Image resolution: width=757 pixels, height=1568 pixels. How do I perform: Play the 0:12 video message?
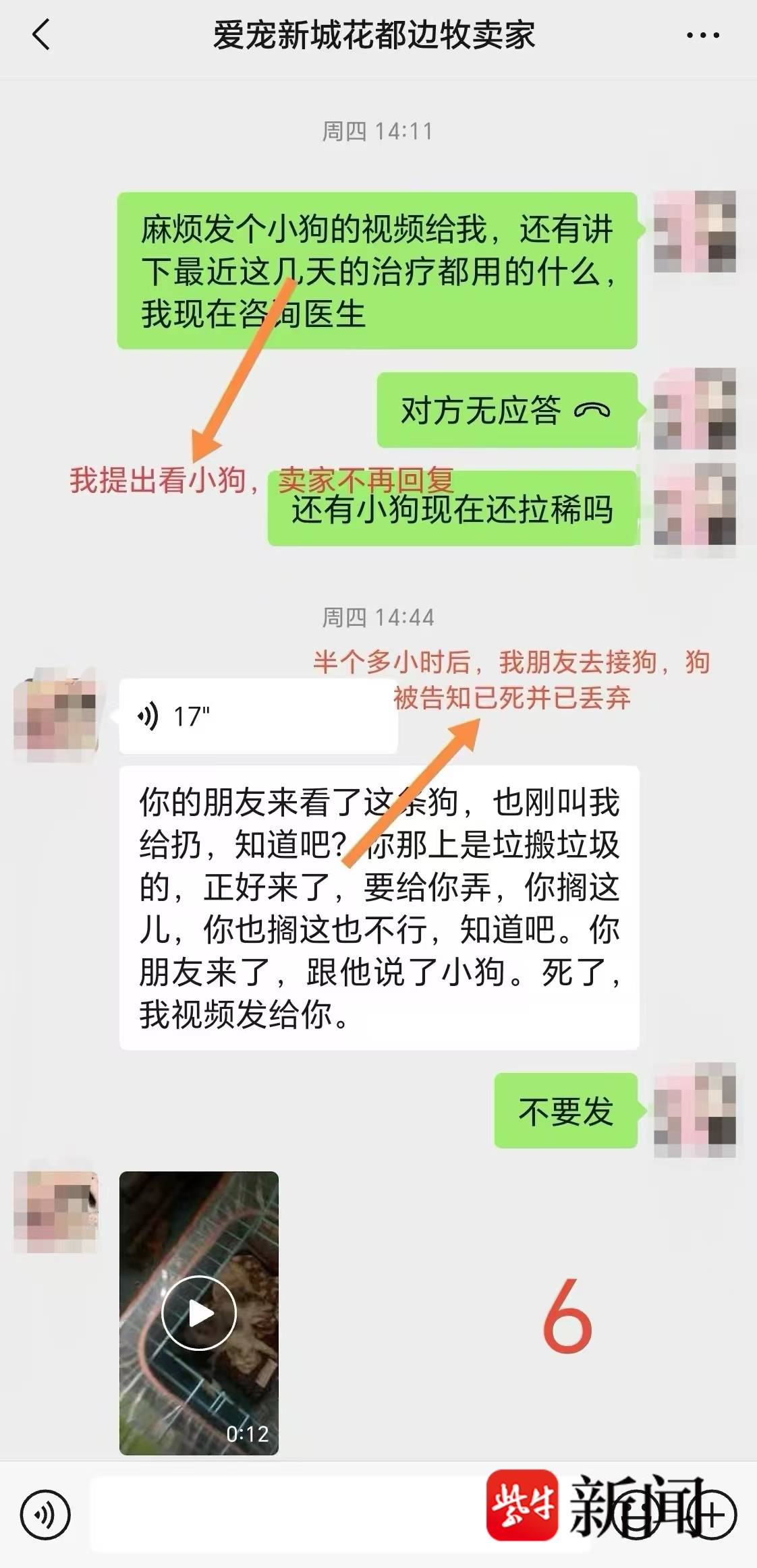[x=199, y=1312]
